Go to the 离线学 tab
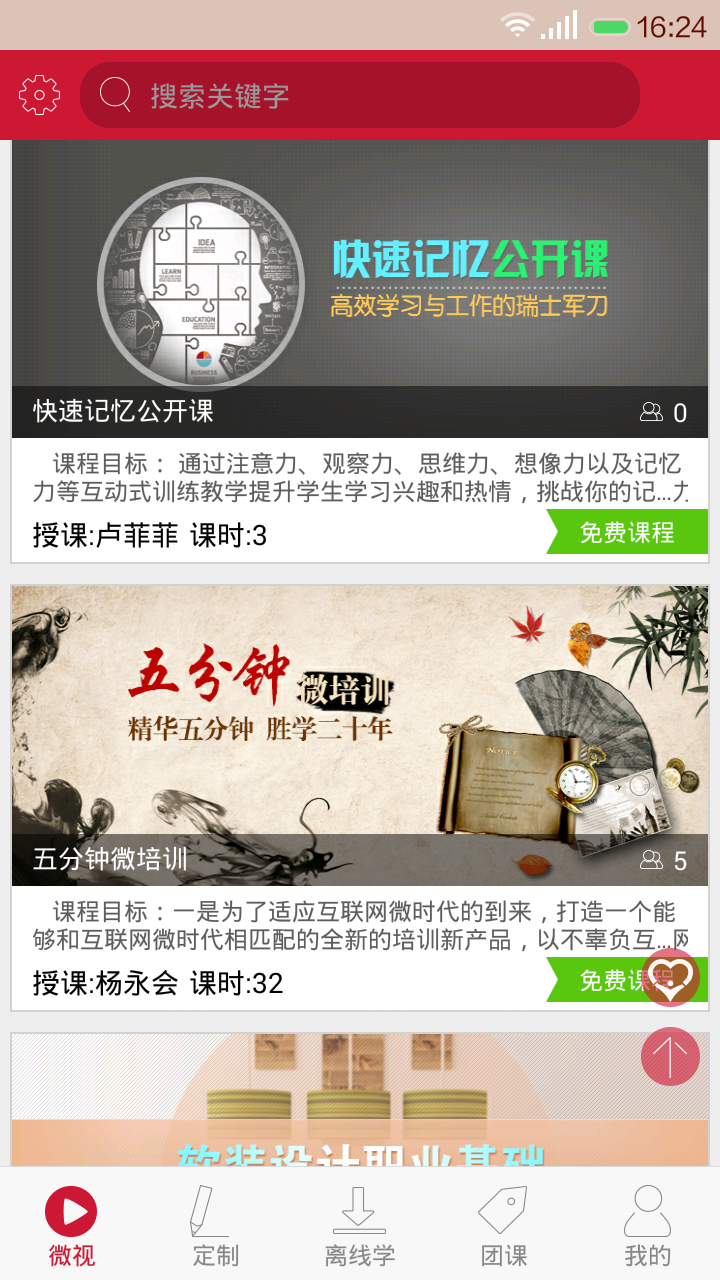Screen dimensions: 720x1280 pyautogui.click(x=360, y=1225)
